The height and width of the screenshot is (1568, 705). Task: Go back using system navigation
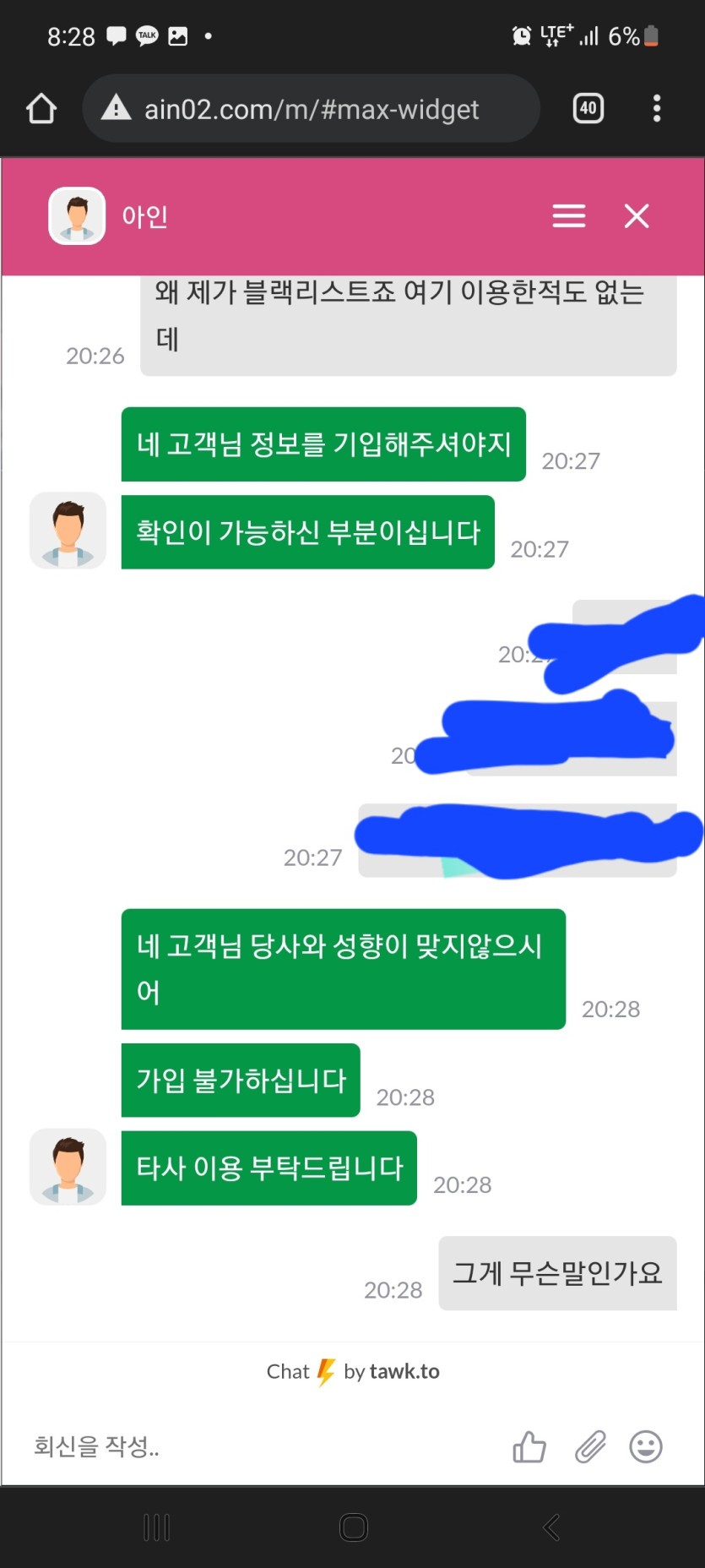551,1527
